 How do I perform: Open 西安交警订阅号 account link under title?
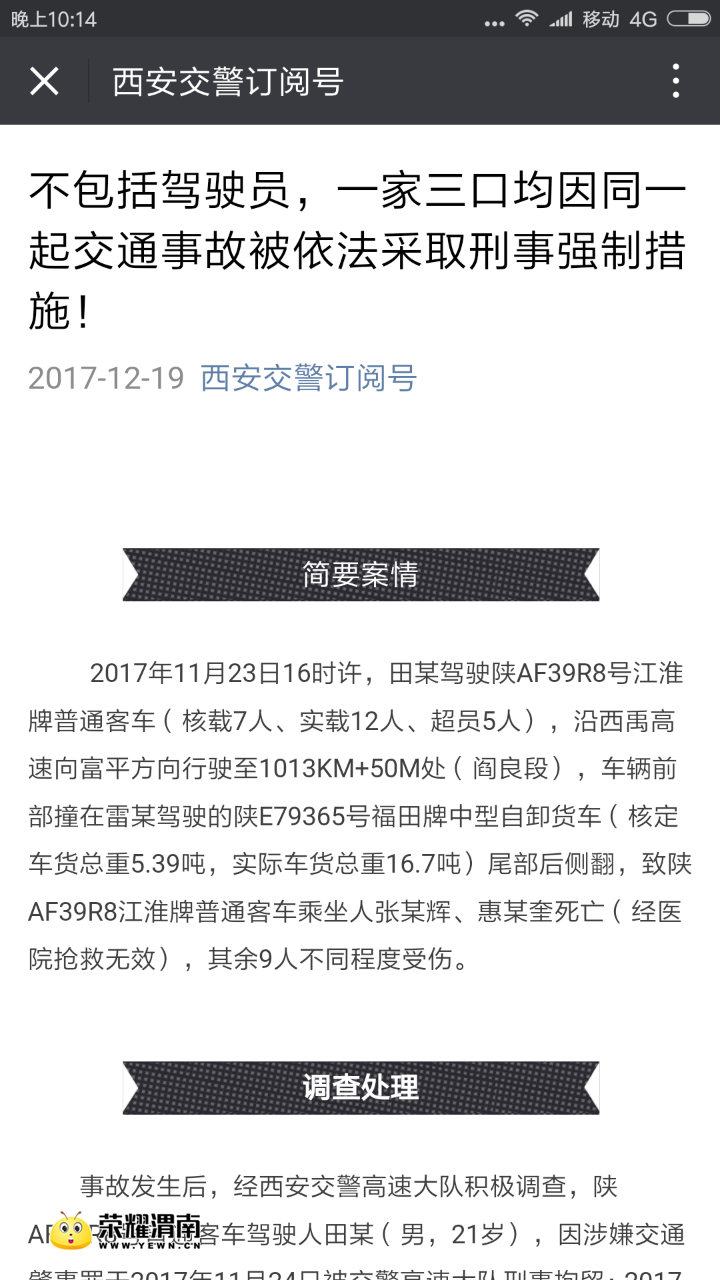tap(308, 378)
